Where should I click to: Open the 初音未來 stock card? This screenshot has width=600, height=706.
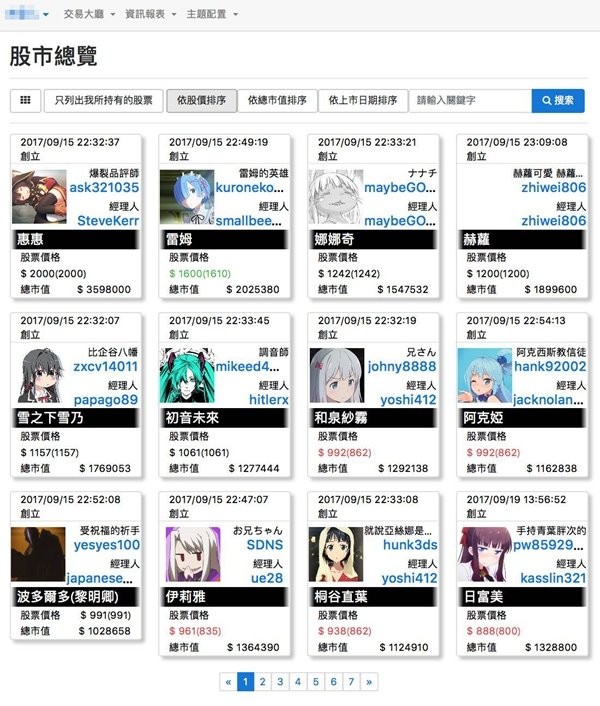pyautogui.click(x=191, y=418)
